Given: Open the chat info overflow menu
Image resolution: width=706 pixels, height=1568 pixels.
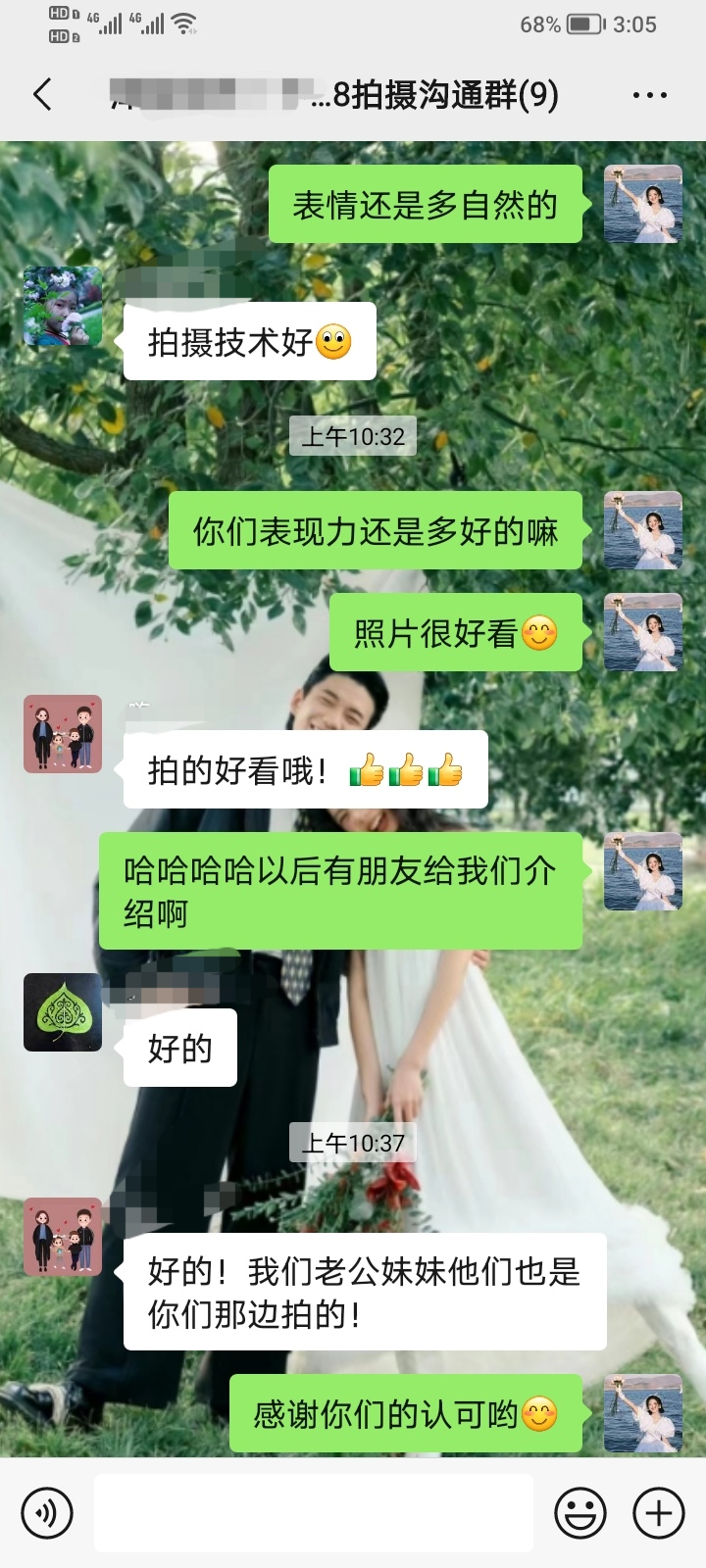Looking at the screenshot, I should point(649,95).
